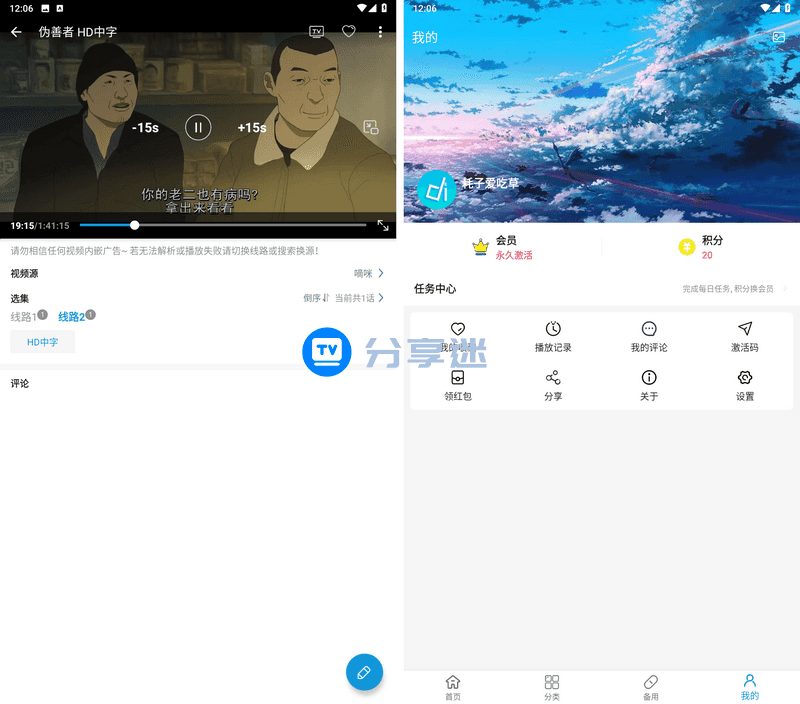Screen dimensions: 800x704
Task: Open the player overflow menu
Action: point(380,32)
